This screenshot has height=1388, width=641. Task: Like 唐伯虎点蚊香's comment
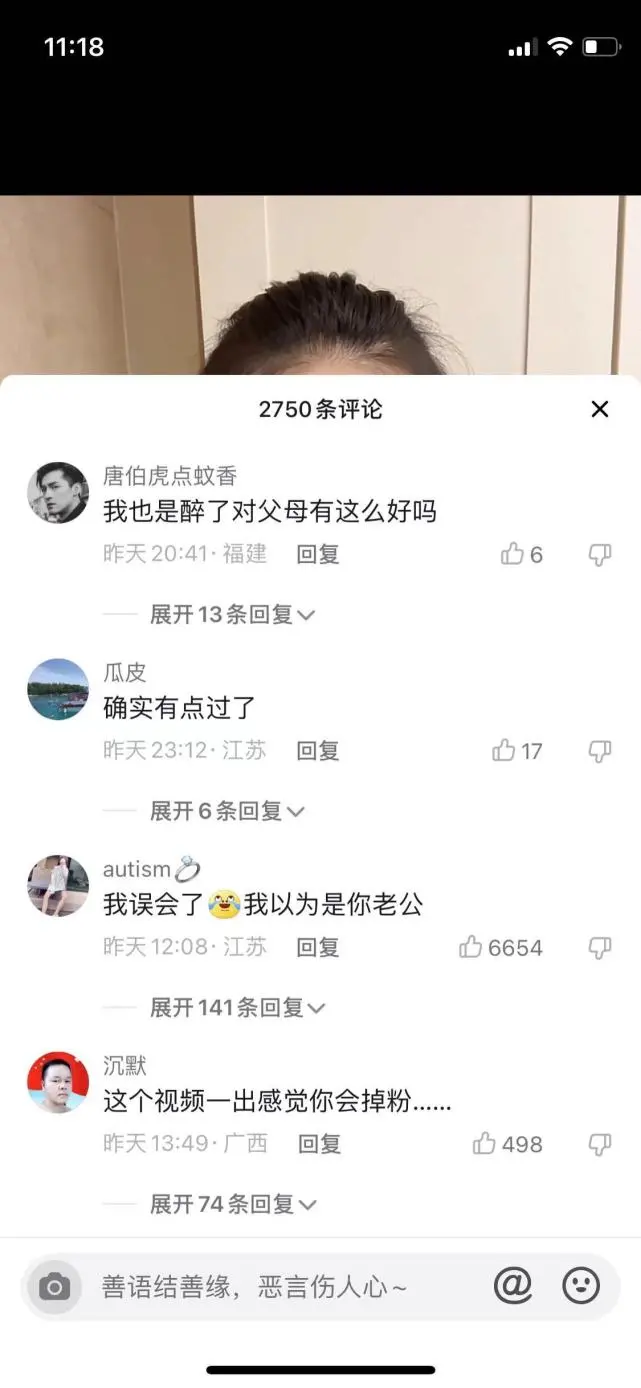513,554
